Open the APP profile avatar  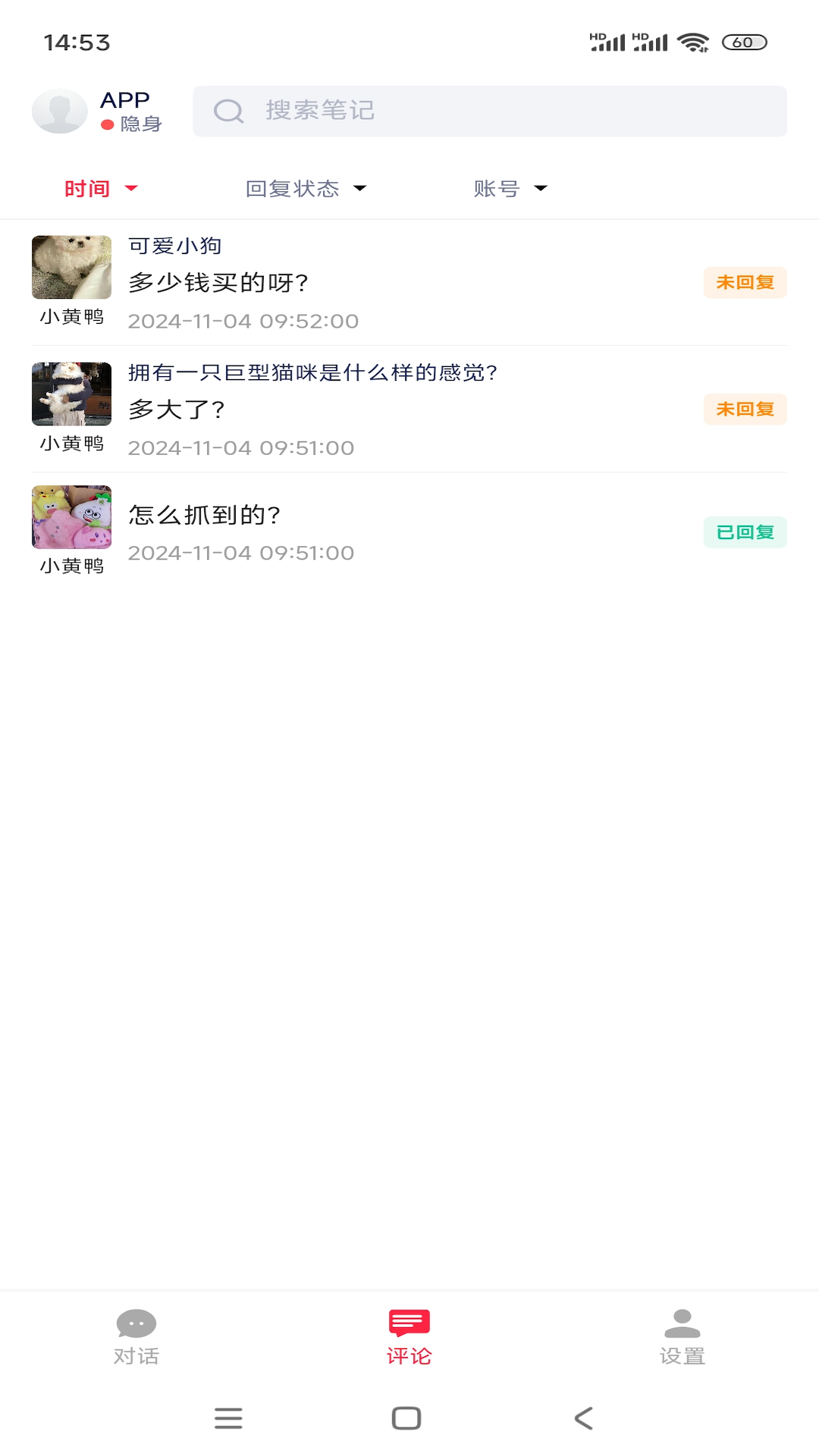click(59, 111)
